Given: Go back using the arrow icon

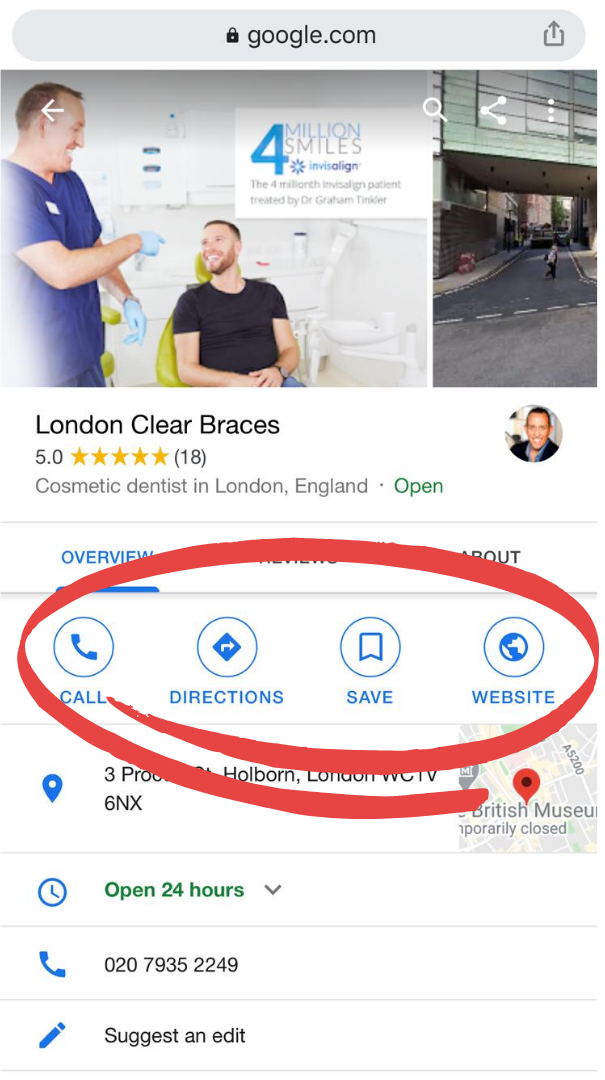Looking at the screenshot, I should (52, 111).
